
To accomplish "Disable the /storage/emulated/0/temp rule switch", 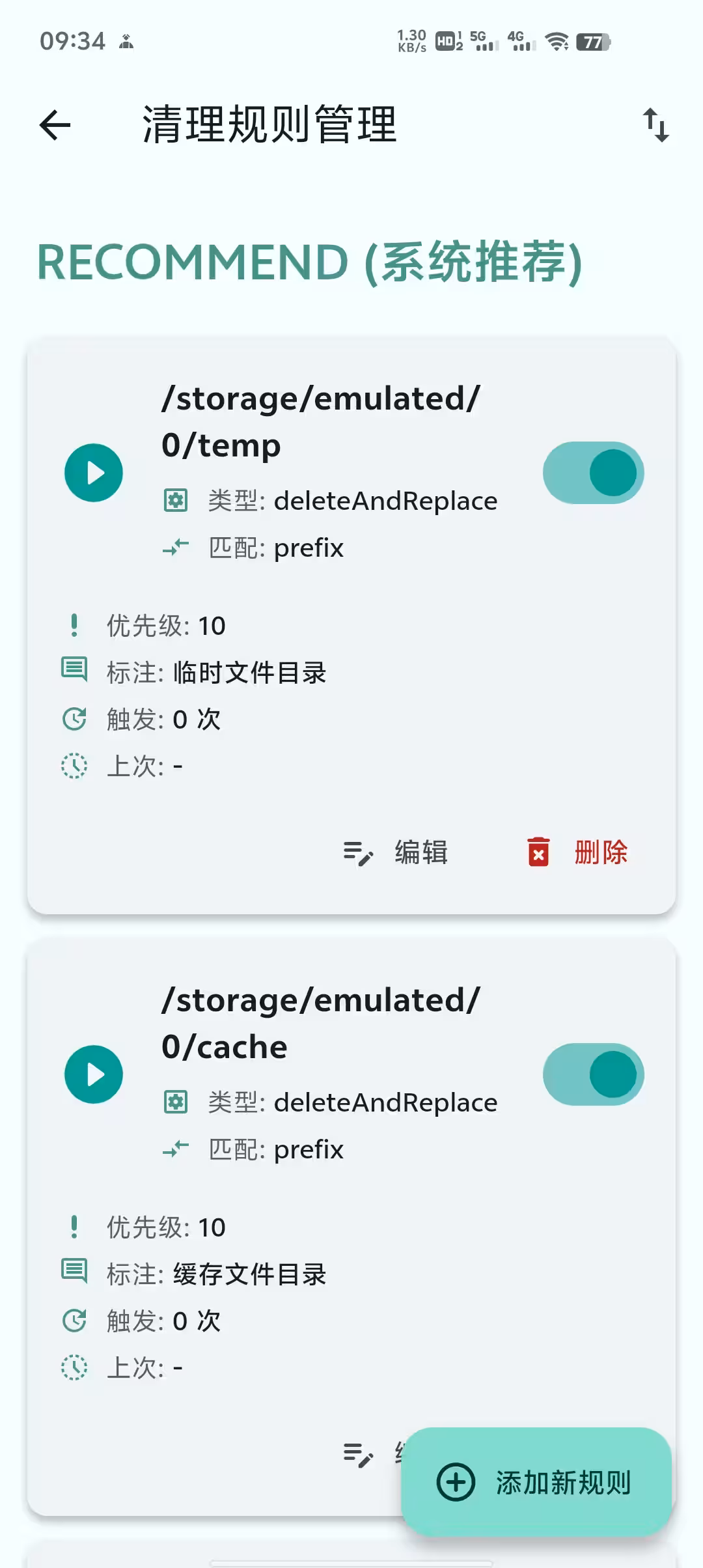I will [x=592, y=472].
